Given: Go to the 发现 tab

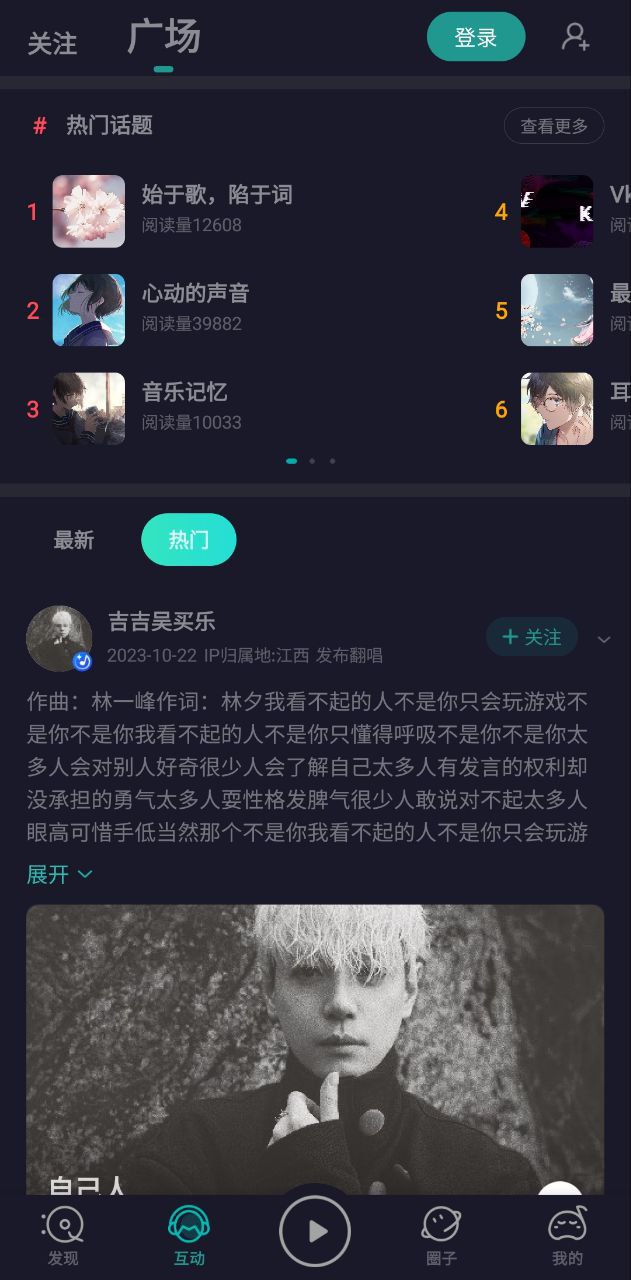Looking at the screenshot, I should click(63, 1236).
